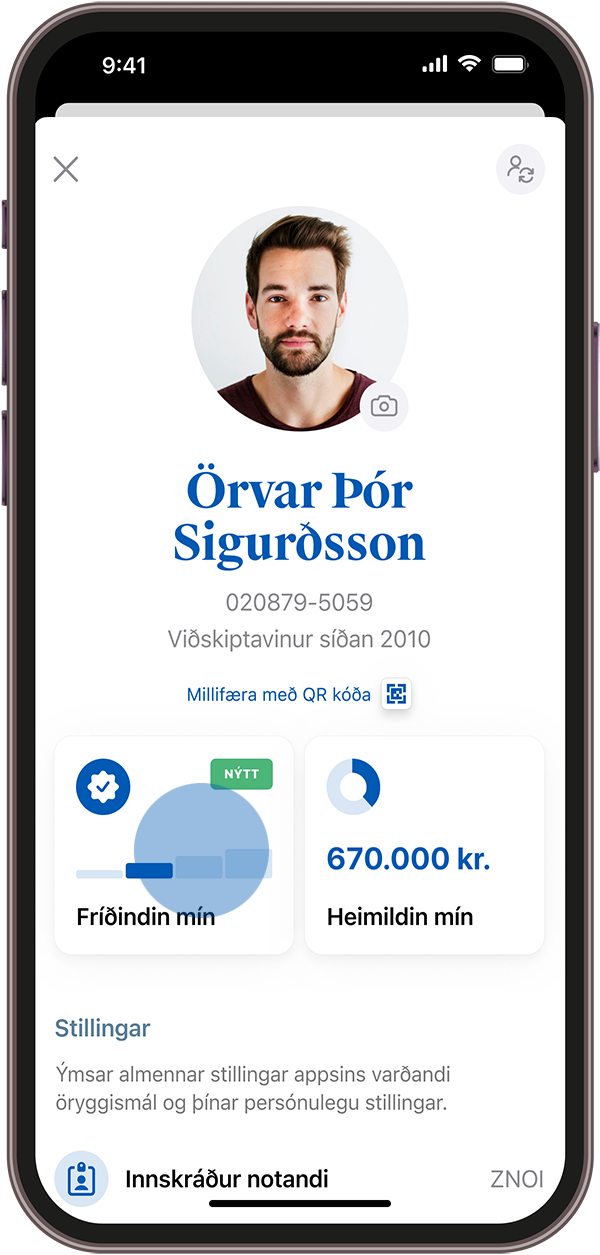Viewport: 600px width, 1255px height.
Task: Switch user with the top-right icon
Action: click(x=520, y=169)
